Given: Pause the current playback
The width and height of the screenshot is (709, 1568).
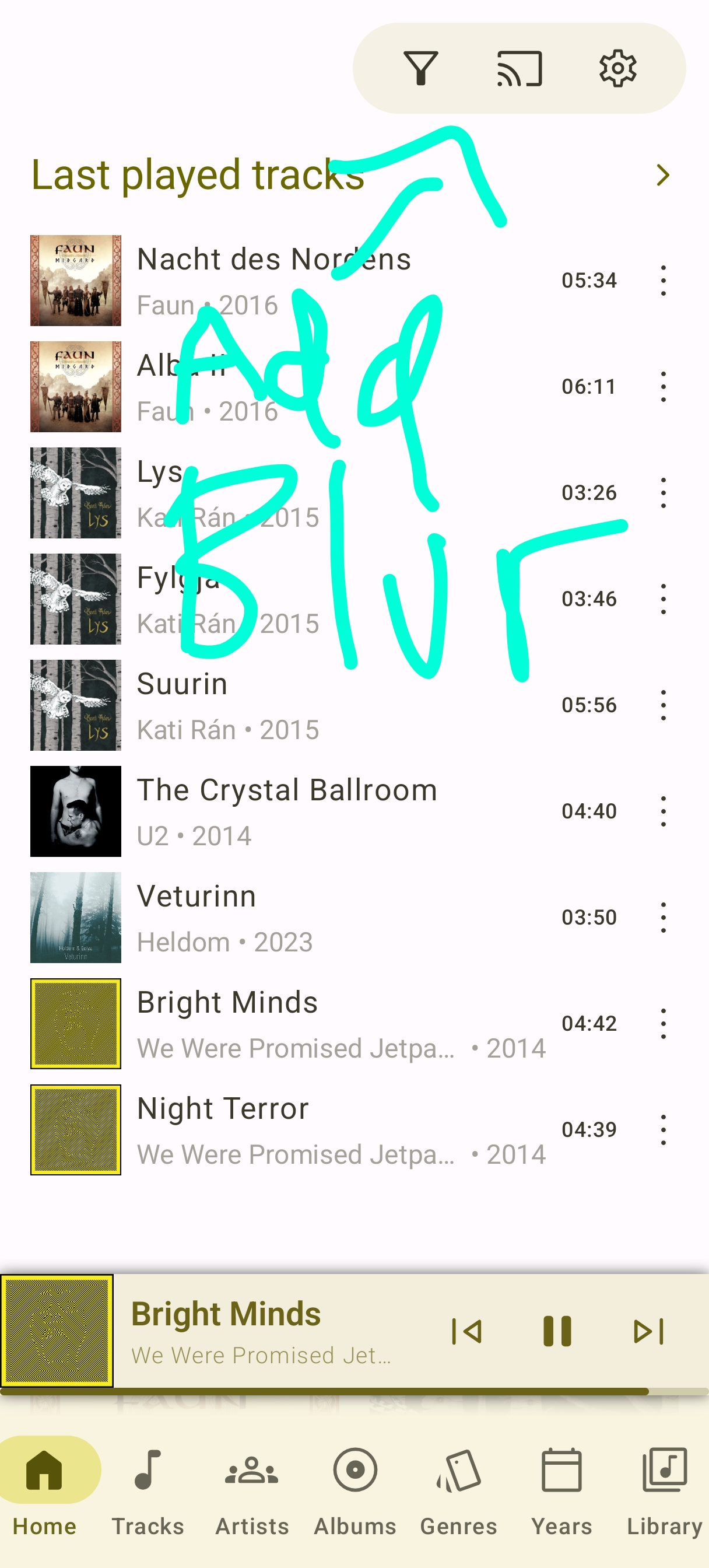Looking at the screenshot, I should pyautogui.click(x=557, y=1331).
